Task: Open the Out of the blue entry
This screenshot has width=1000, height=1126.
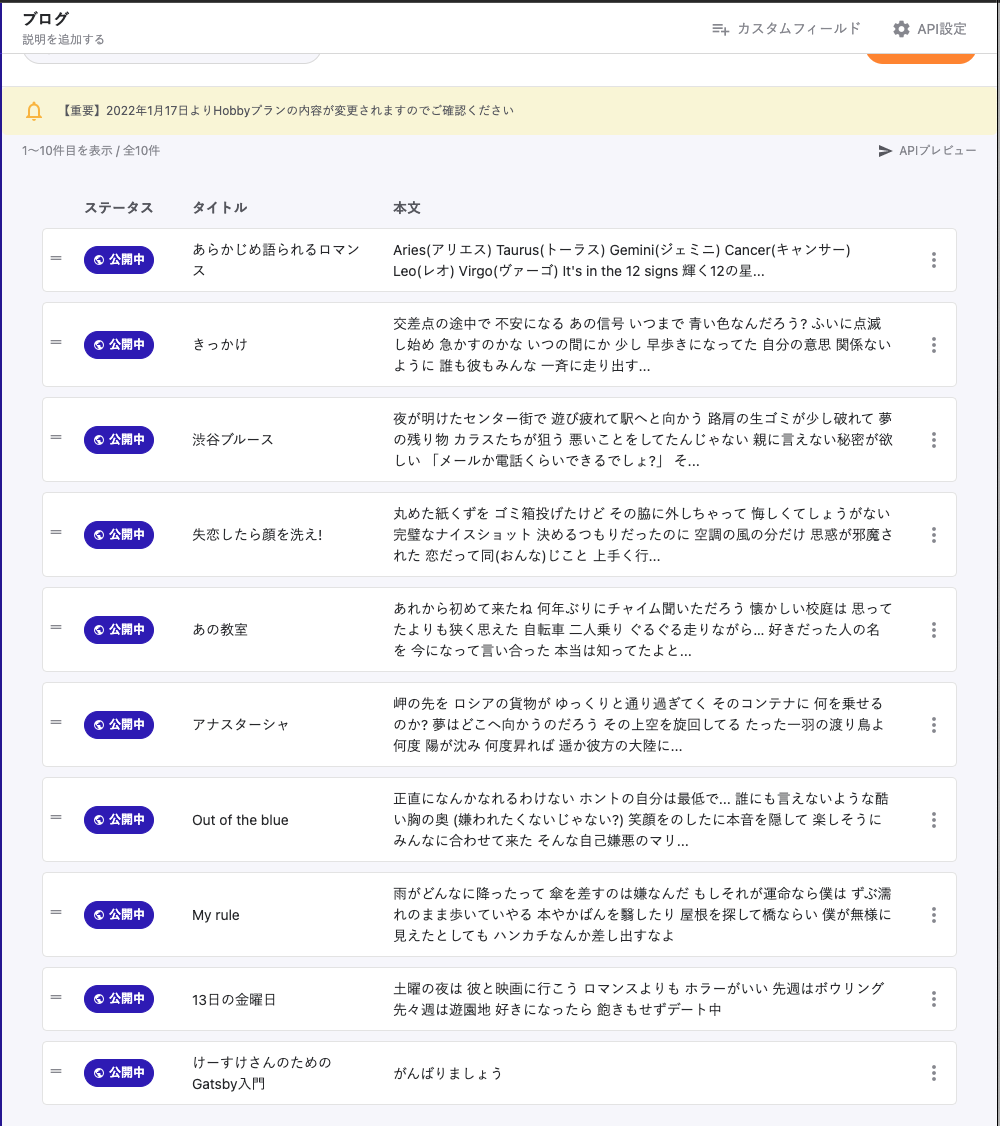Action: tap(240, 820)
